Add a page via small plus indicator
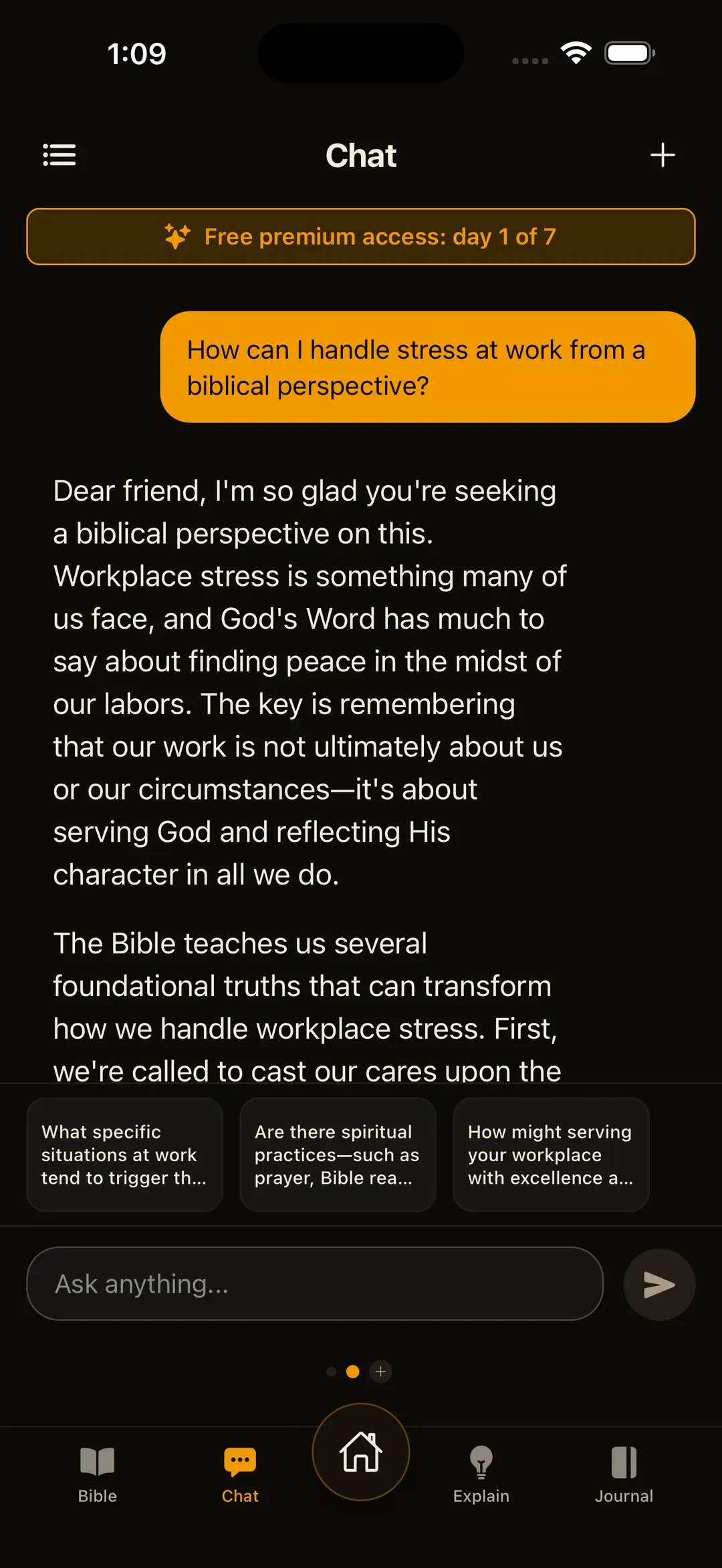 pyautogui.click(x=380, y=1372)
